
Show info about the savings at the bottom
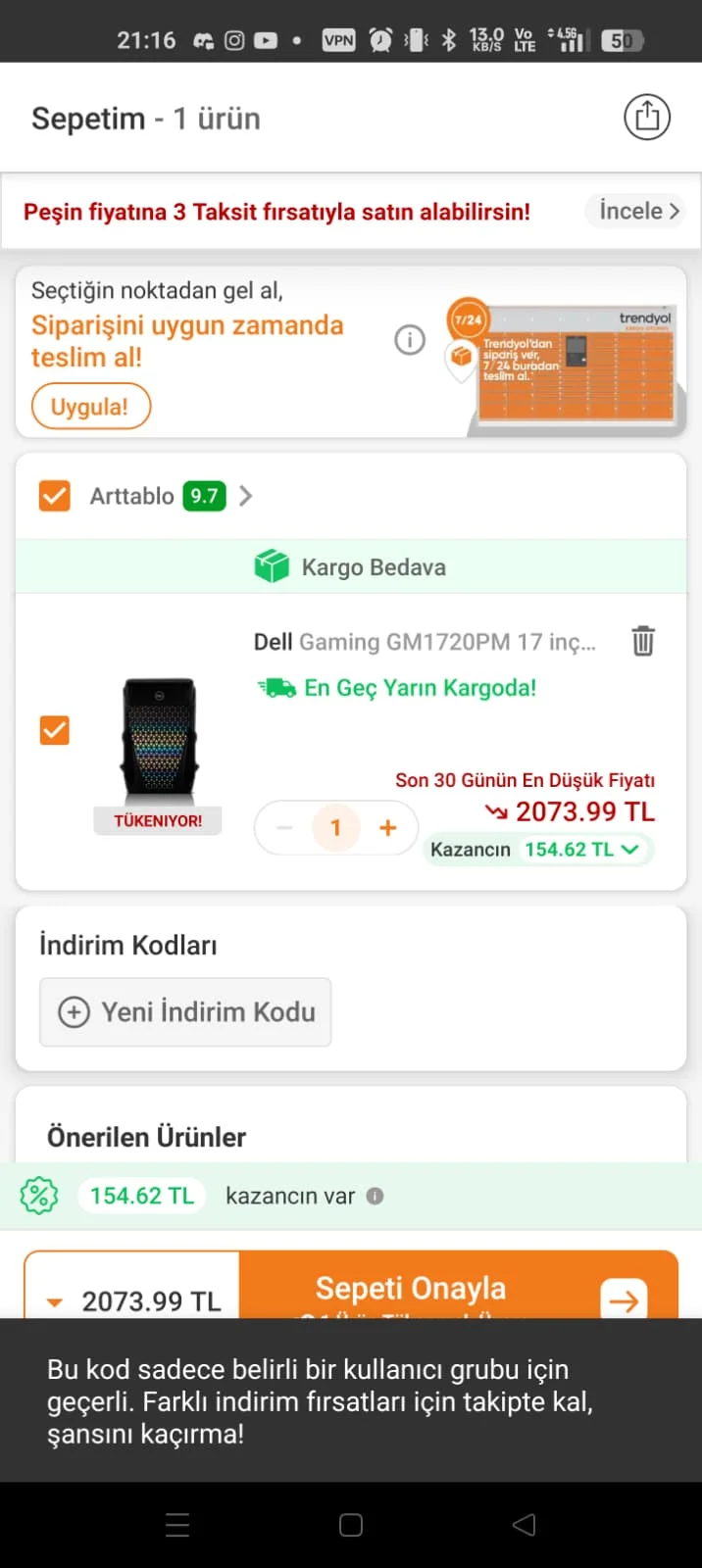(x=375, y=1196)
